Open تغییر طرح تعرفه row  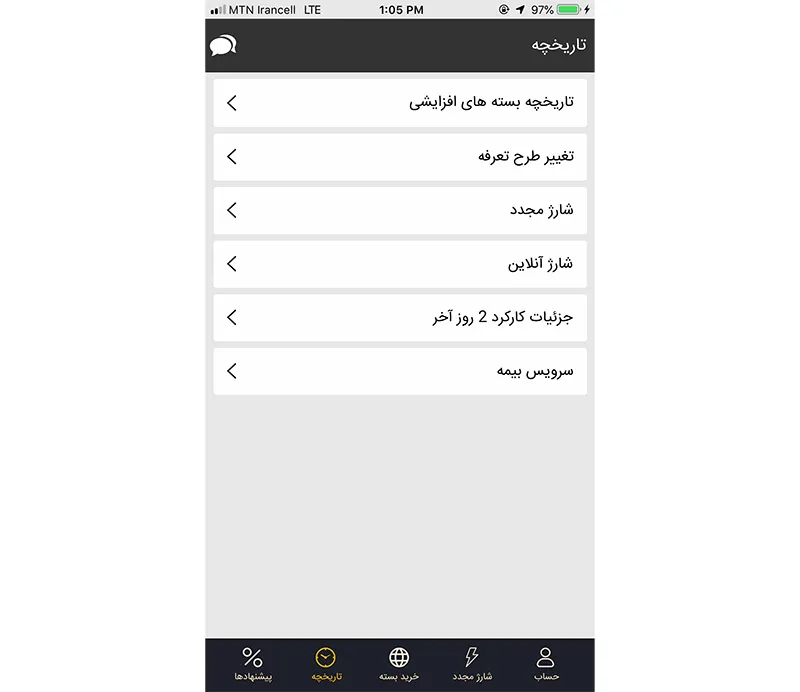tap(400, 157)
